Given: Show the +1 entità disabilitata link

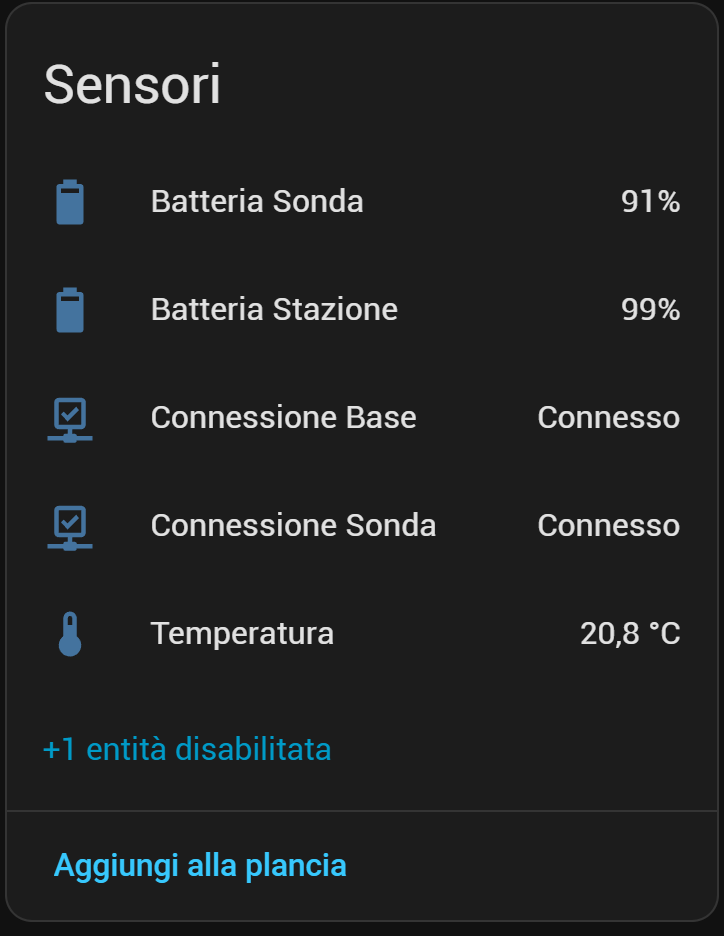Looking at the screenshot, I should pos(187,749).
